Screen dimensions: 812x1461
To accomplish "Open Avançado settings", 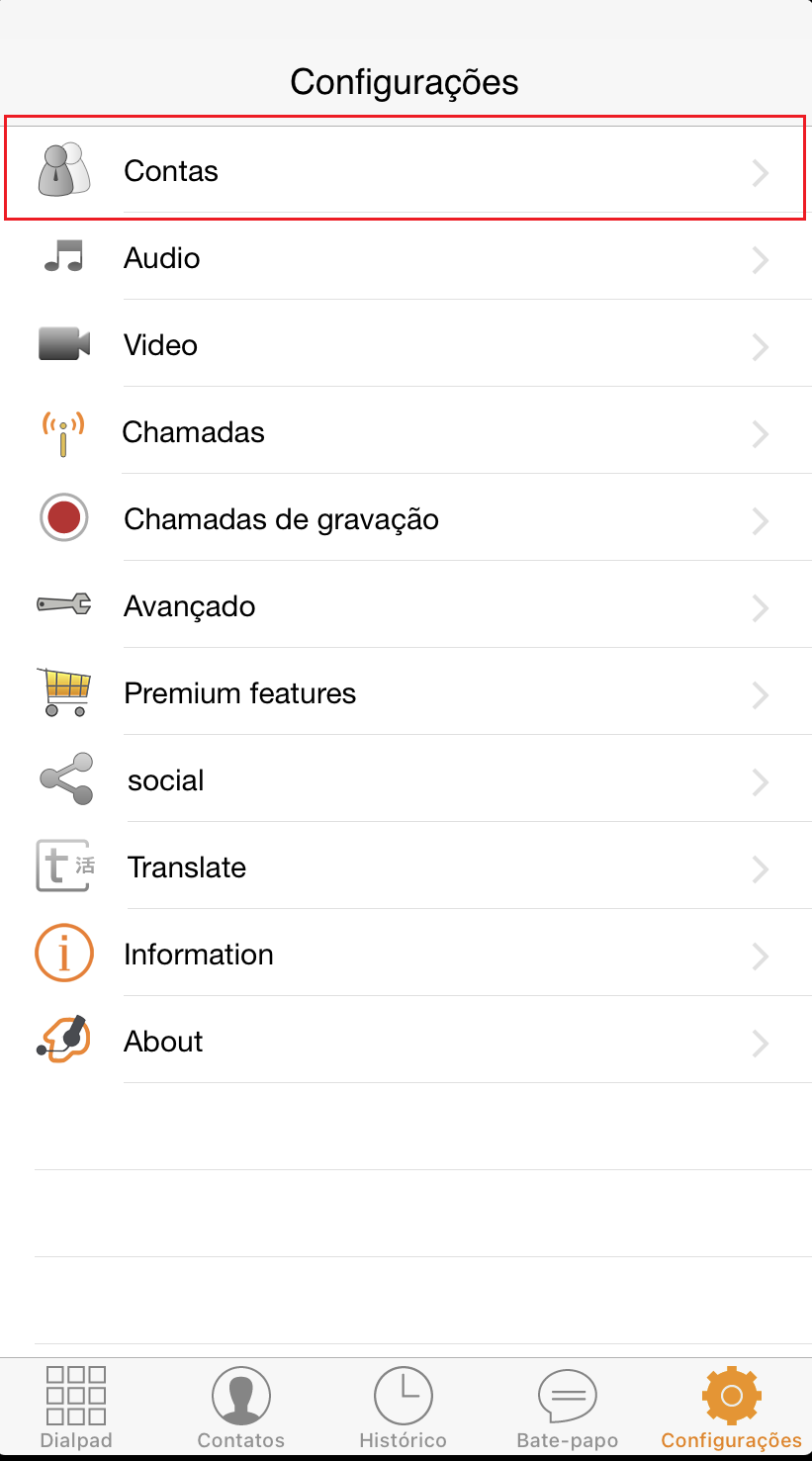I will (x=406, y=606).
